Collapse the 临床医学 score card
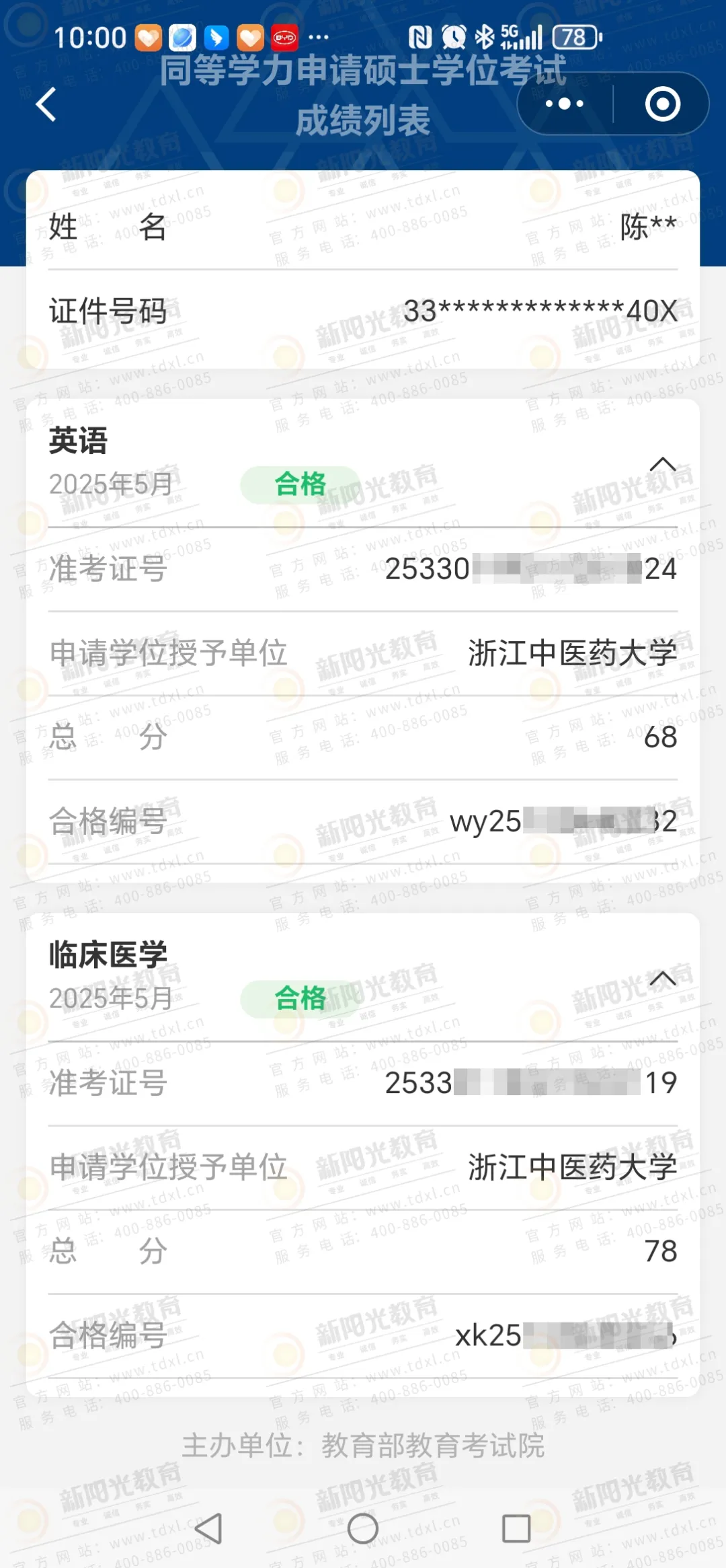The width and height of the screenshot is (726, 1568). (x=662, y=978)
